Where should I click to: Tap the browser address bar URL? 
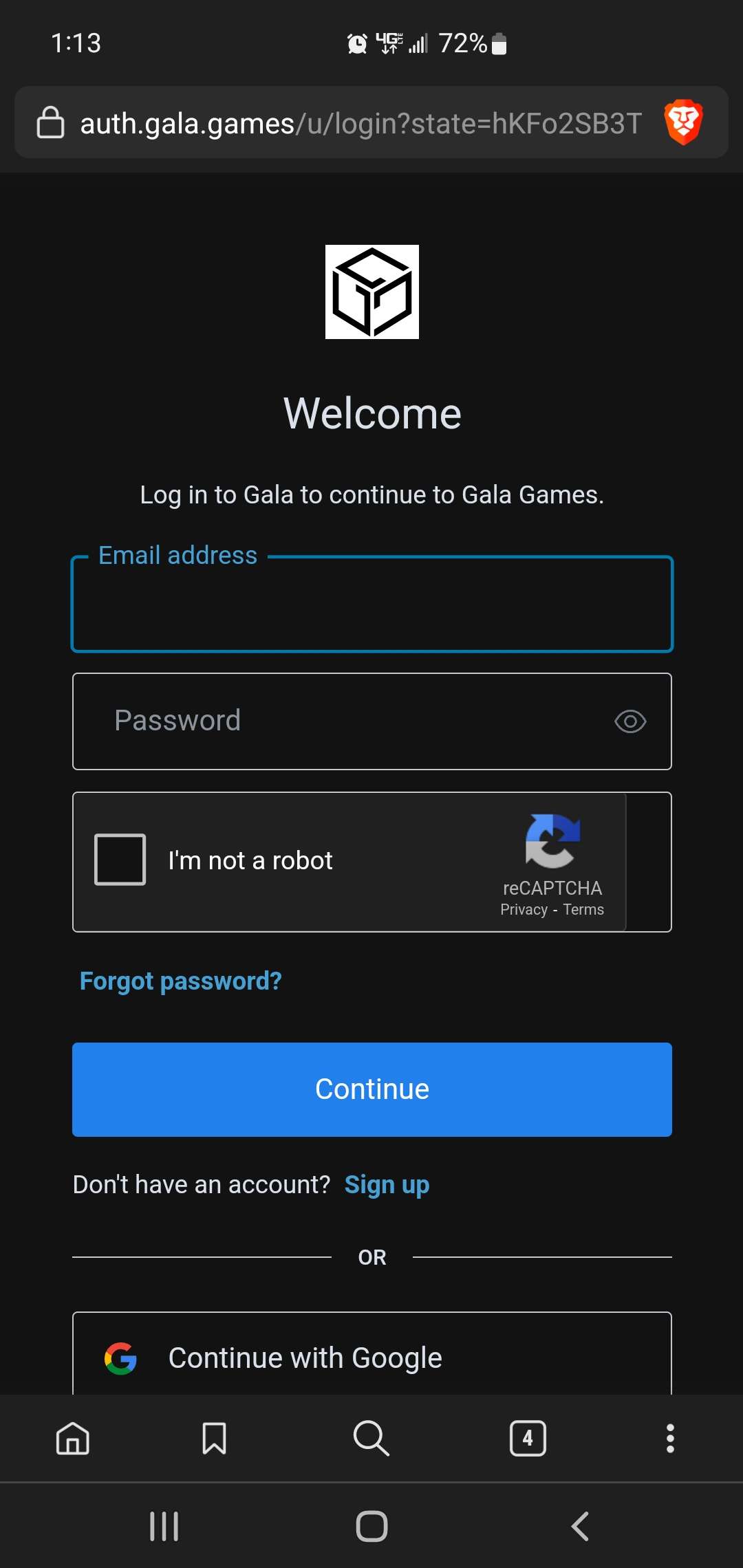click(x=361, y=124)
